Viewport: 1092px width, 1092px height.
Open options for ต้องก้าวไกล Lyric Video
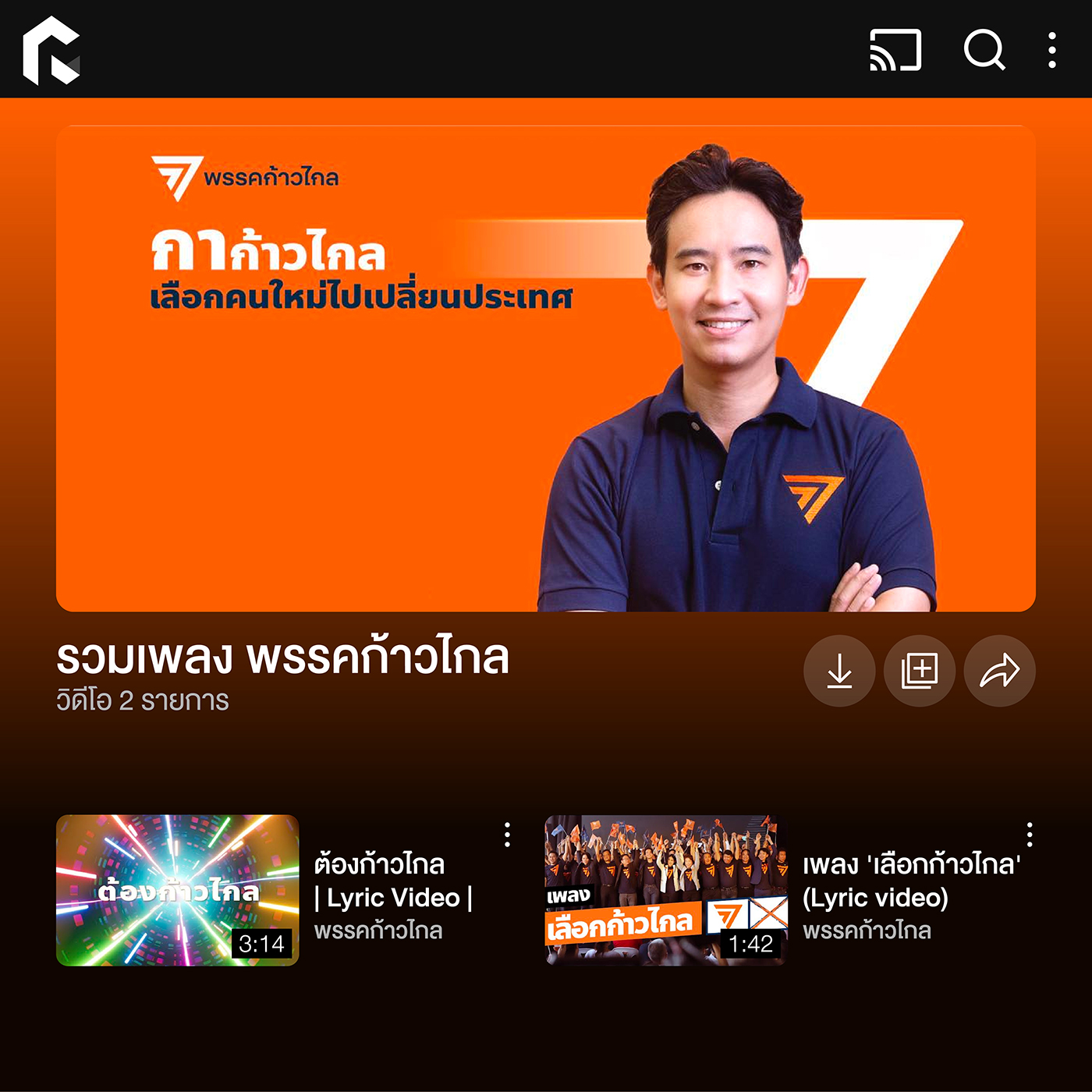click(508, 835)
